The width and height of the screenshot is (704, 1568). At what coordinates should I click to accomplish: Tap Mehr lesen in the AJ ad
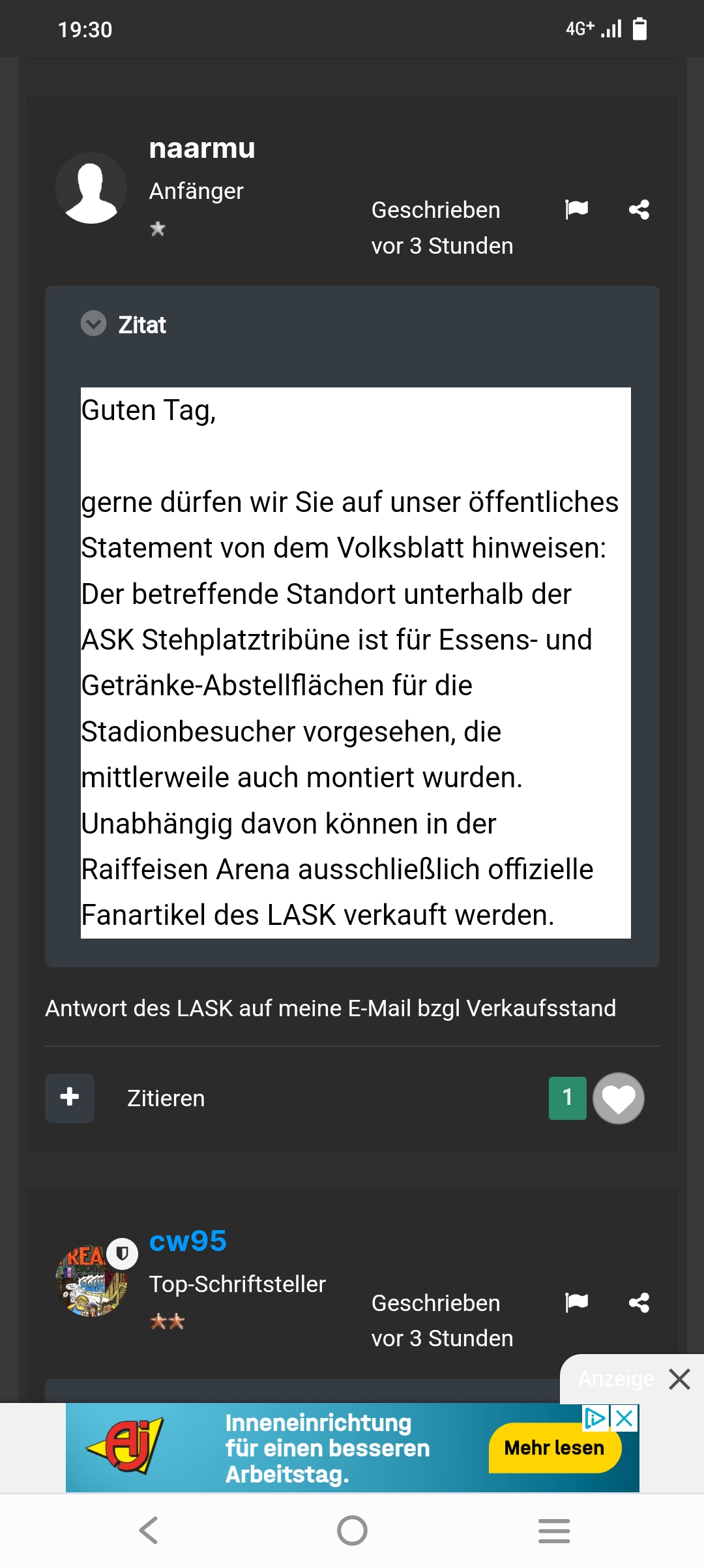[555, 1447]
